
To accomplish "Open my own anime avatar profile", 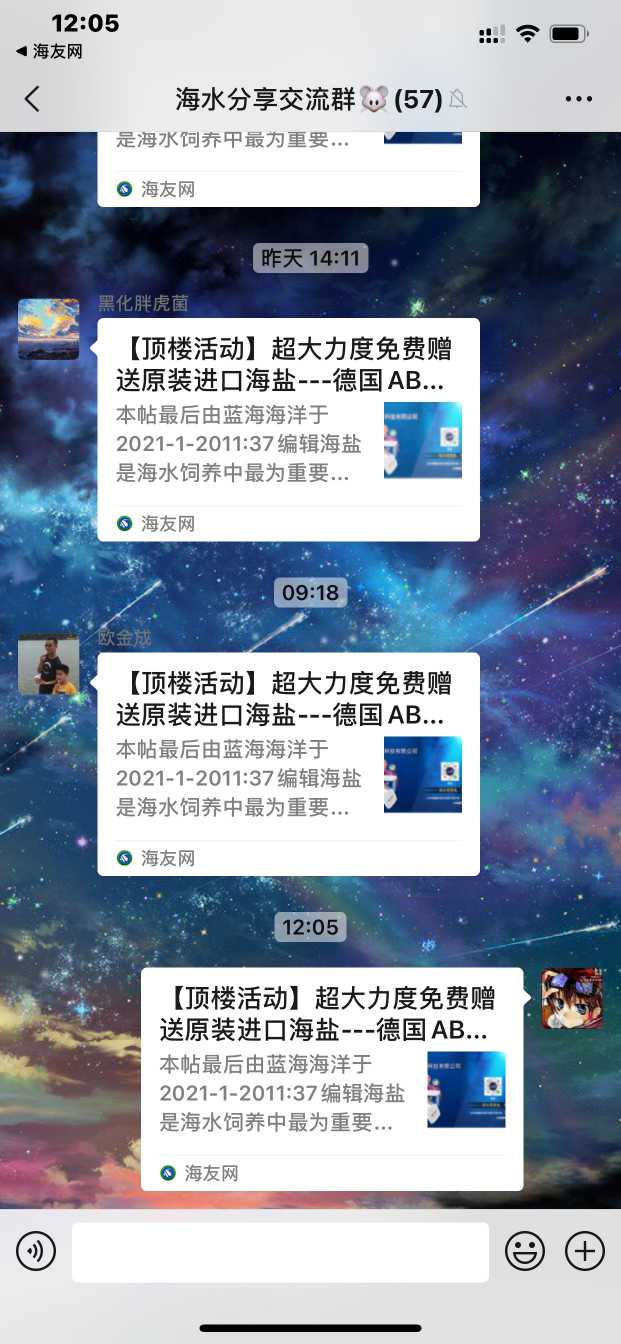I will pyautogui.click(x=572, y=998).
